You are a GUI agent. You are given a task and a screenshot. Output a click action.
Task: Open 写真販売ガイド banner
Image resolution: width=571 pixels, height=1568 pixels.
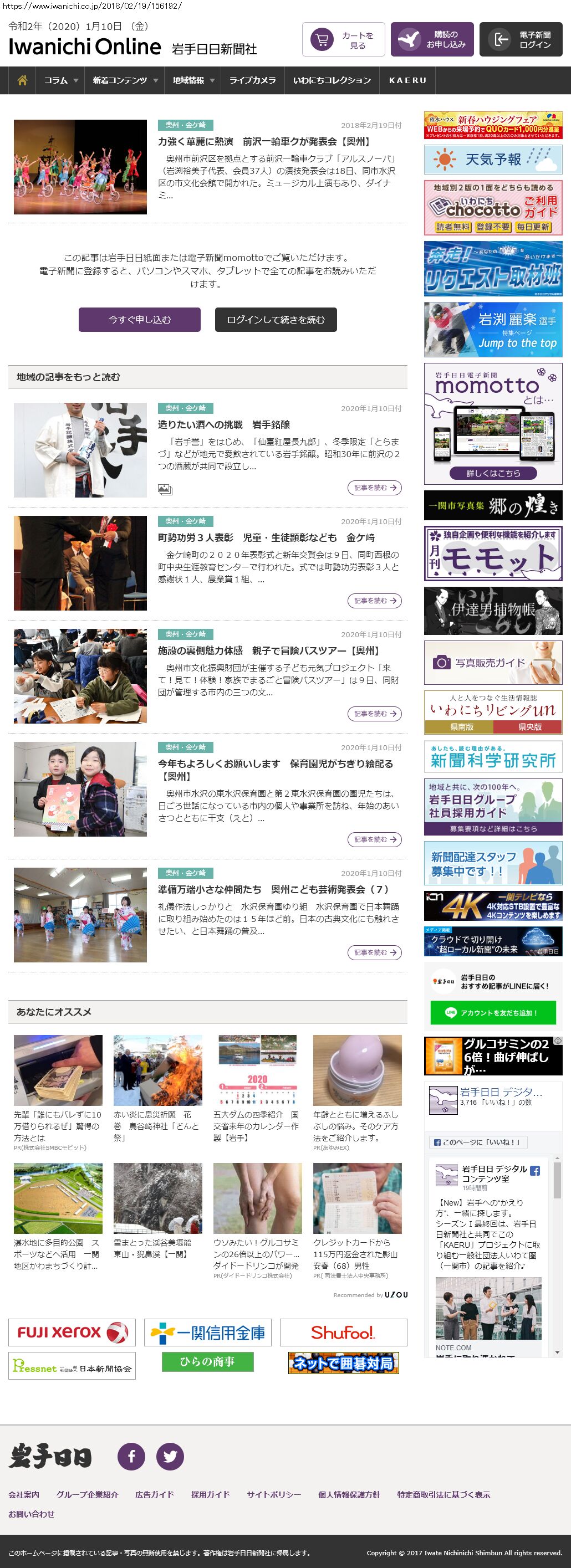pos(493,662)
